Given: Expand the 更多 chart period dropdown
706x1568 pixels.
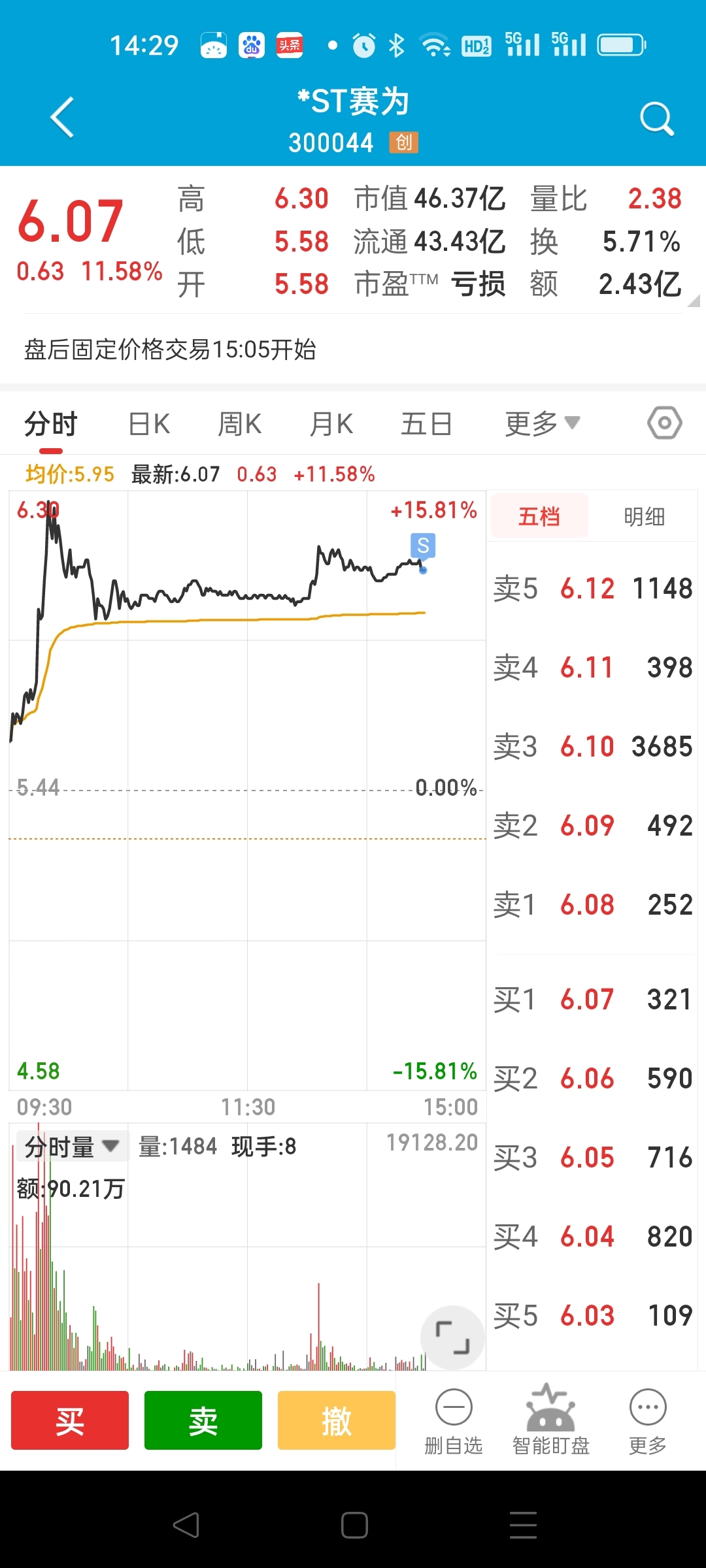Looking at the screenshot, I should [542, 424].
